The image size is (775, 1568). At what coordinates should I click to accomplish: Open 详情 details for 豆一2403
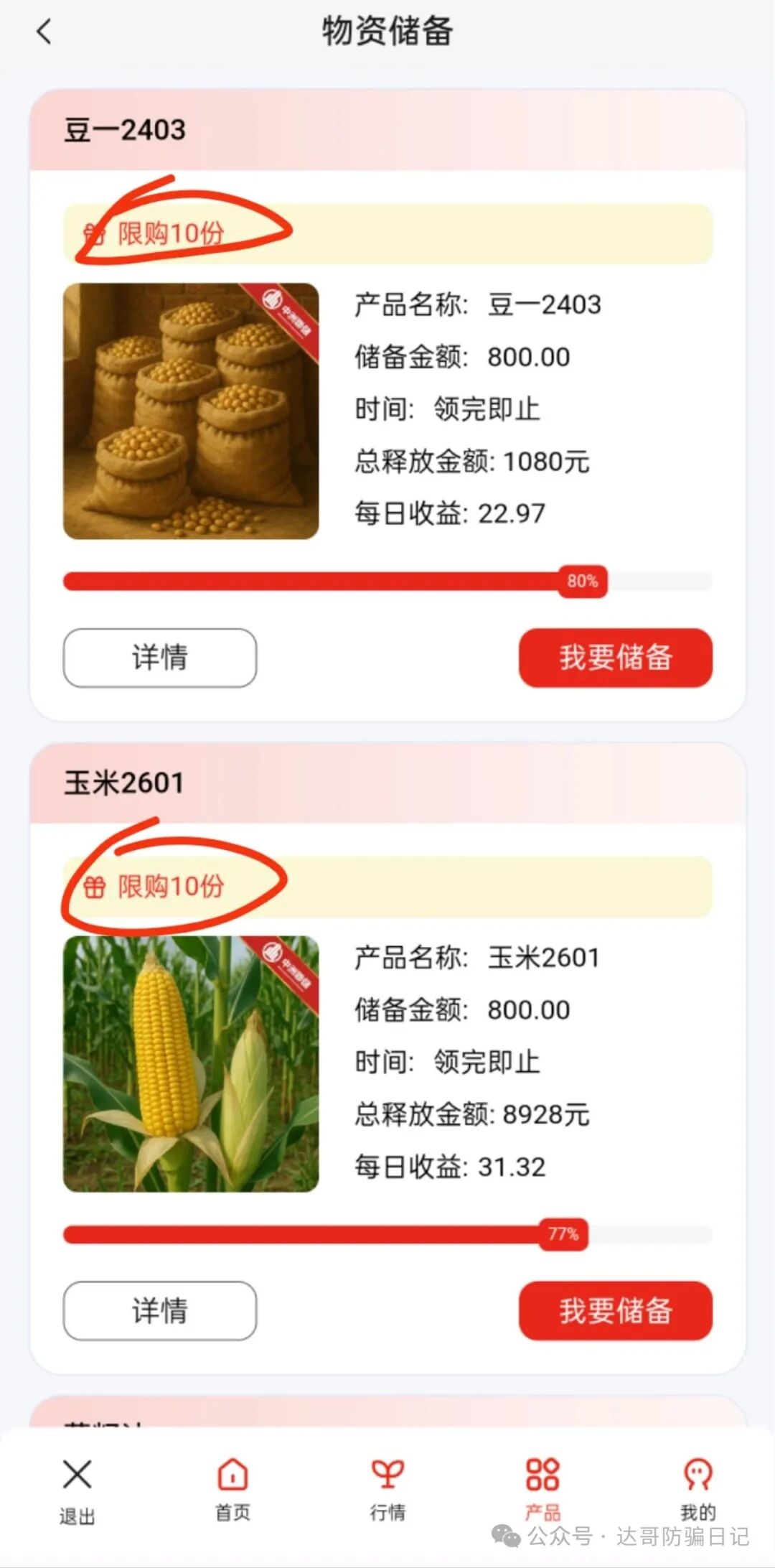[x=159, y=658]
